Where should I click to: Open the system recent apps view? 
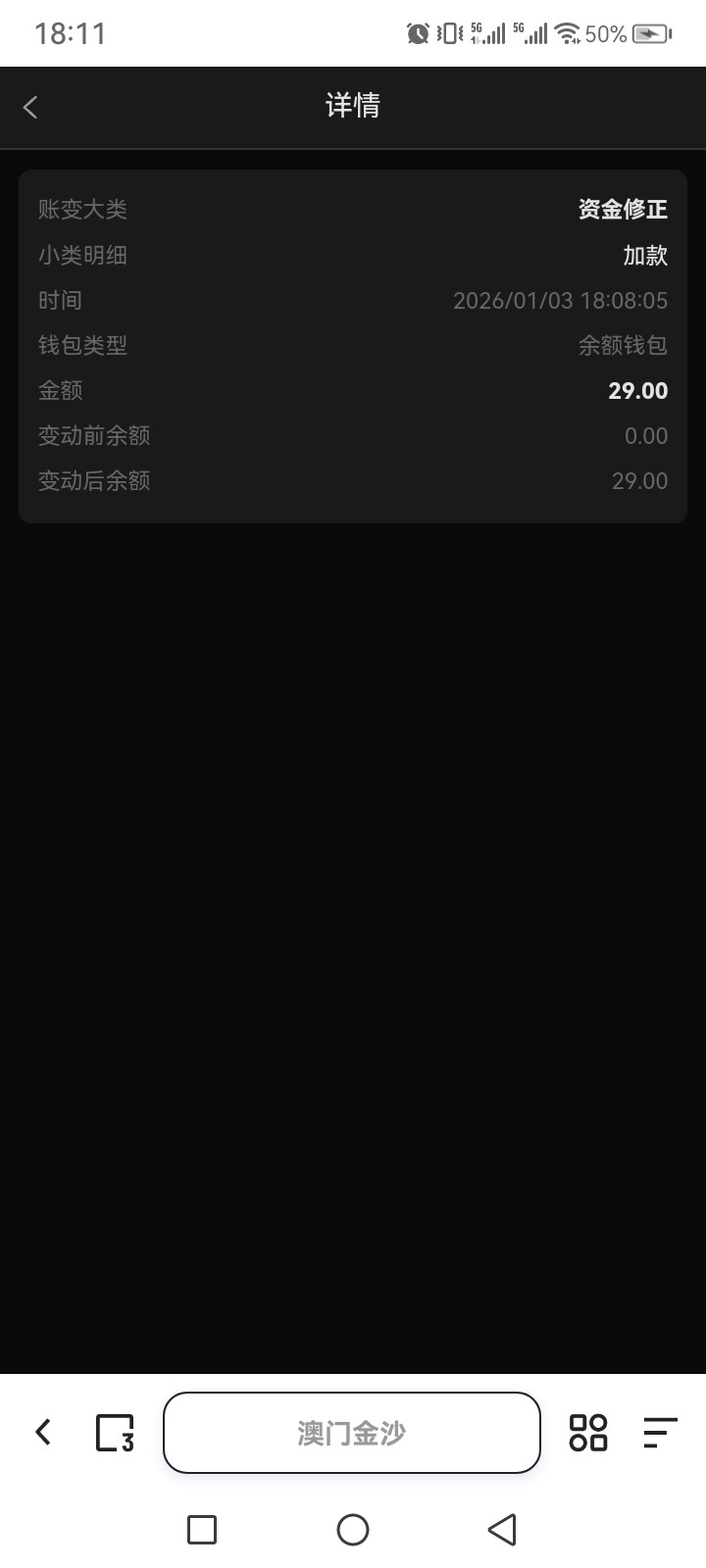[202, 1529]
